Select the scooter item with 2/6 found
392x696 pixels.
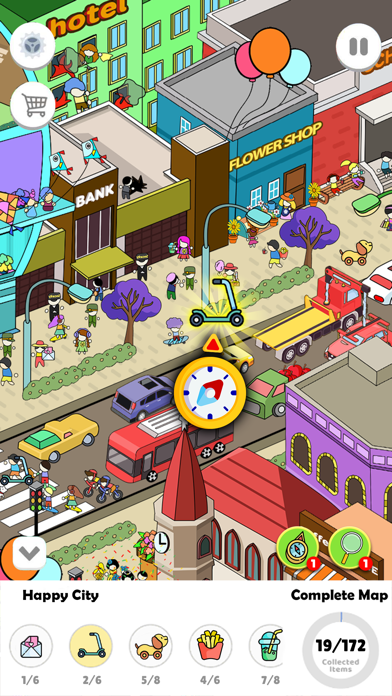[x=91, y=646]
